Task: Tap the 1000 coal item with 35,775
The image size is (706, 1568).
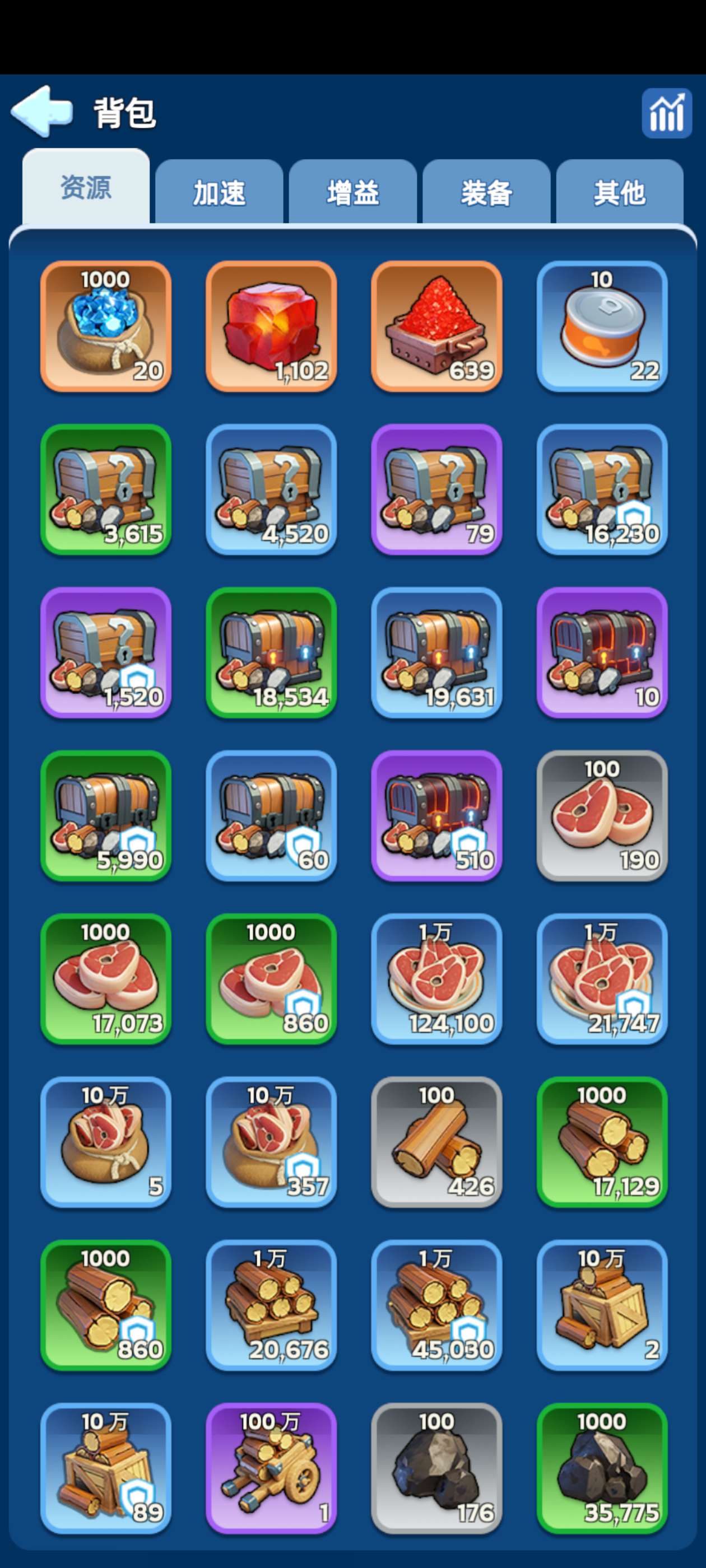Action: click(602, 1468)
